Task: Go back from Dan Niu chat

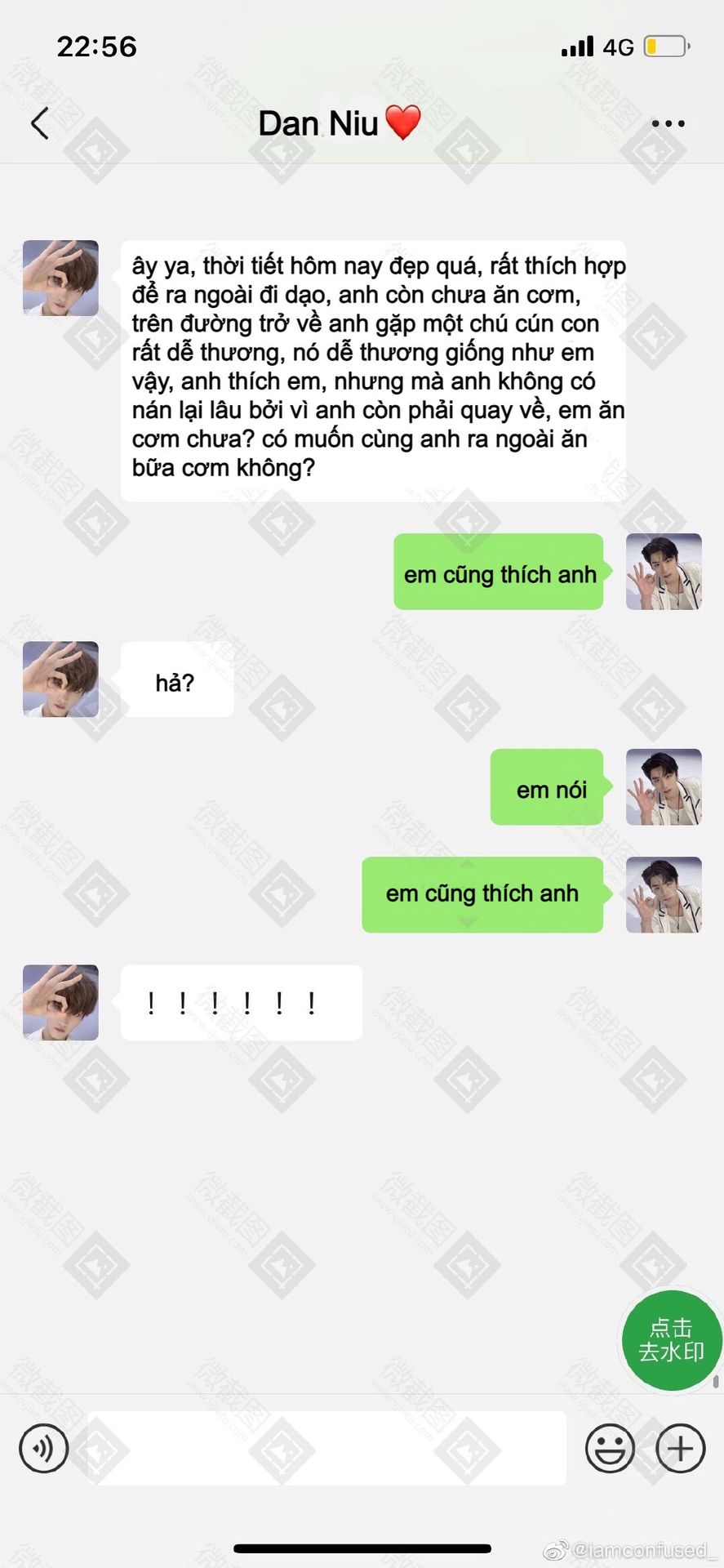Action: click(39, 124)
